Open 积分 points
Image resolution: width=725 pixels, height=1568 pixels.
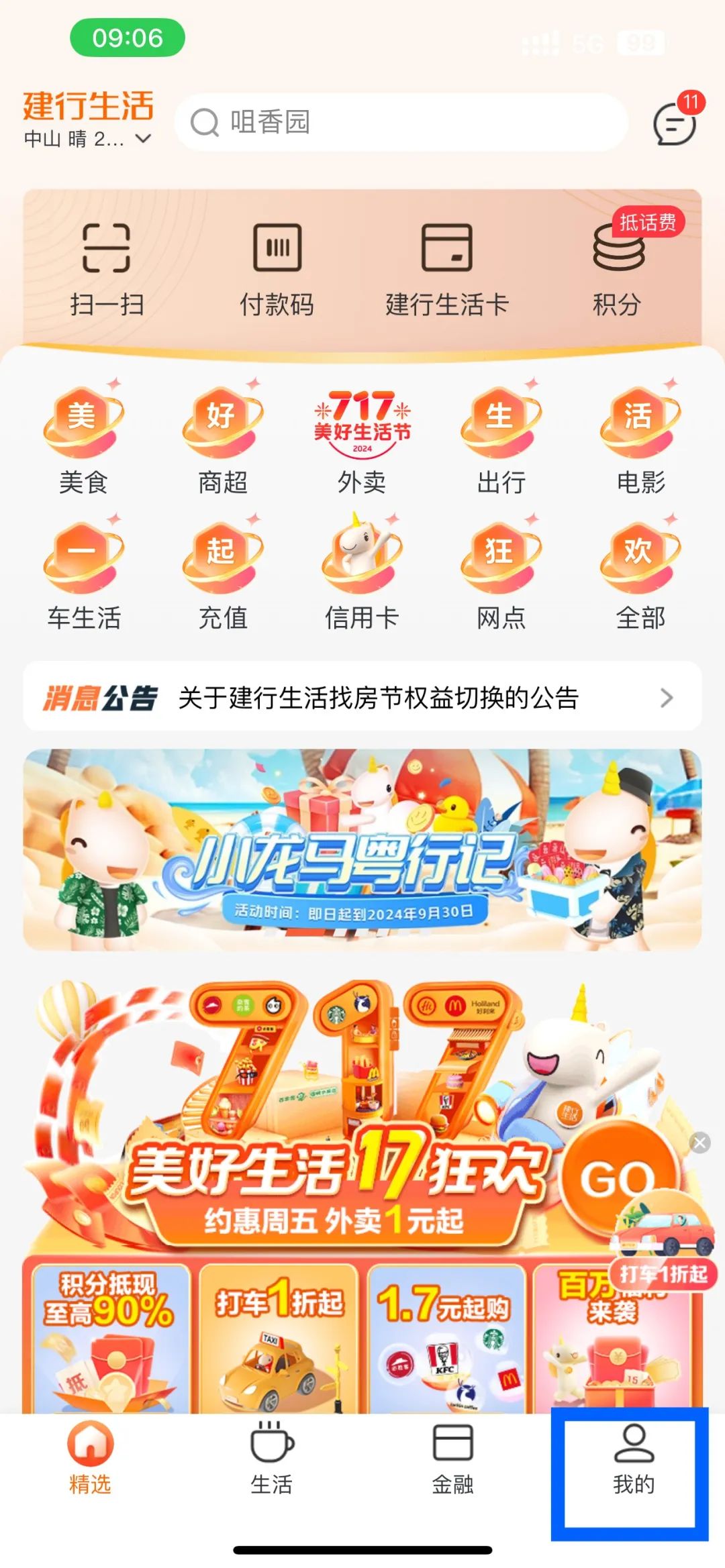(x=617, y=269)
